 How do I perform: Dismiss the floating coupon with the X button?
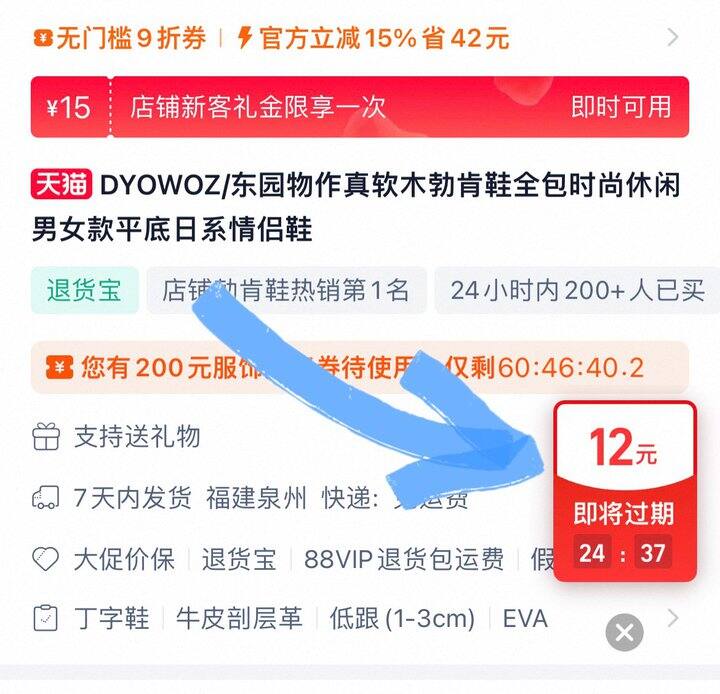(x=624, y=632)
